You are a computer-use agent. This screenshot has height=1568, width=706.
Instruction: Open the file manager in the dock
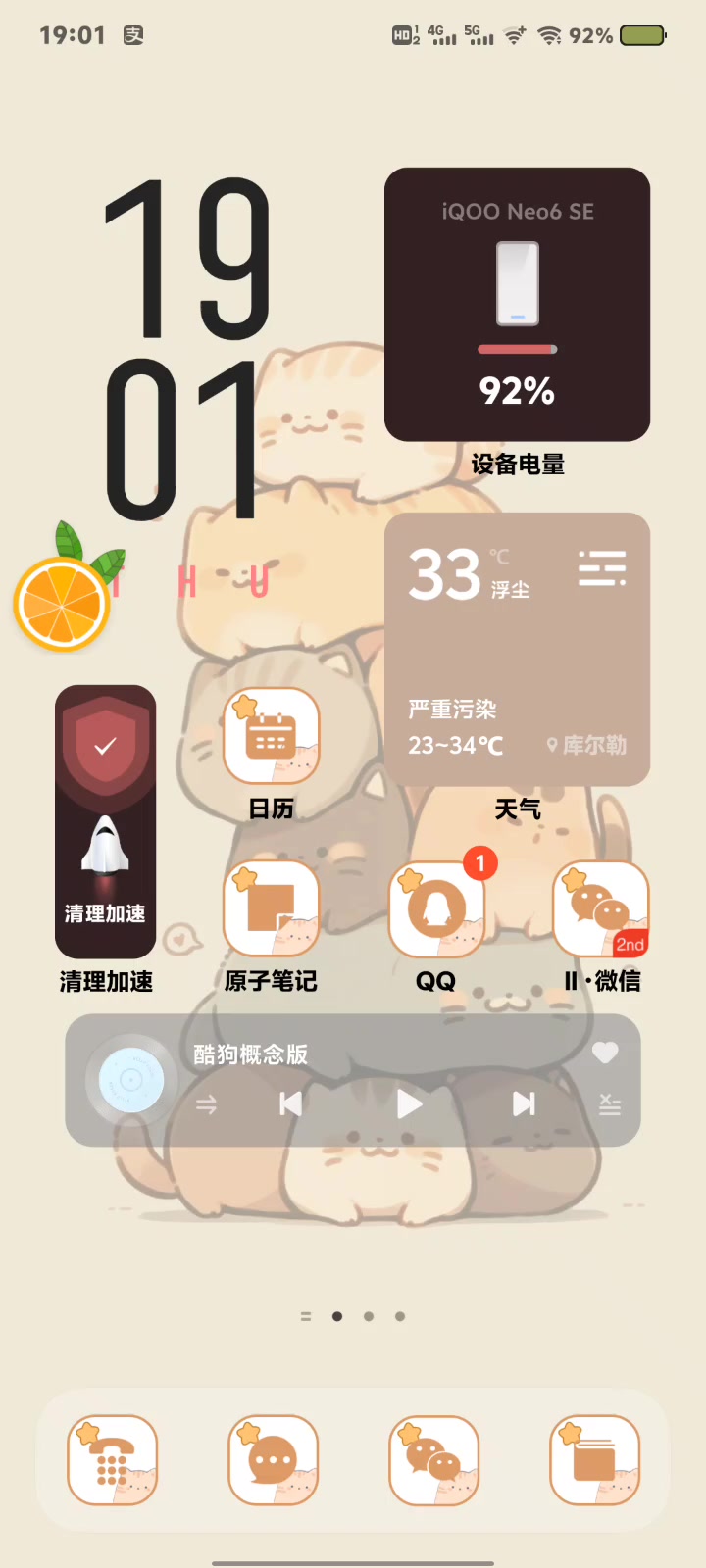click(595, 1460)
